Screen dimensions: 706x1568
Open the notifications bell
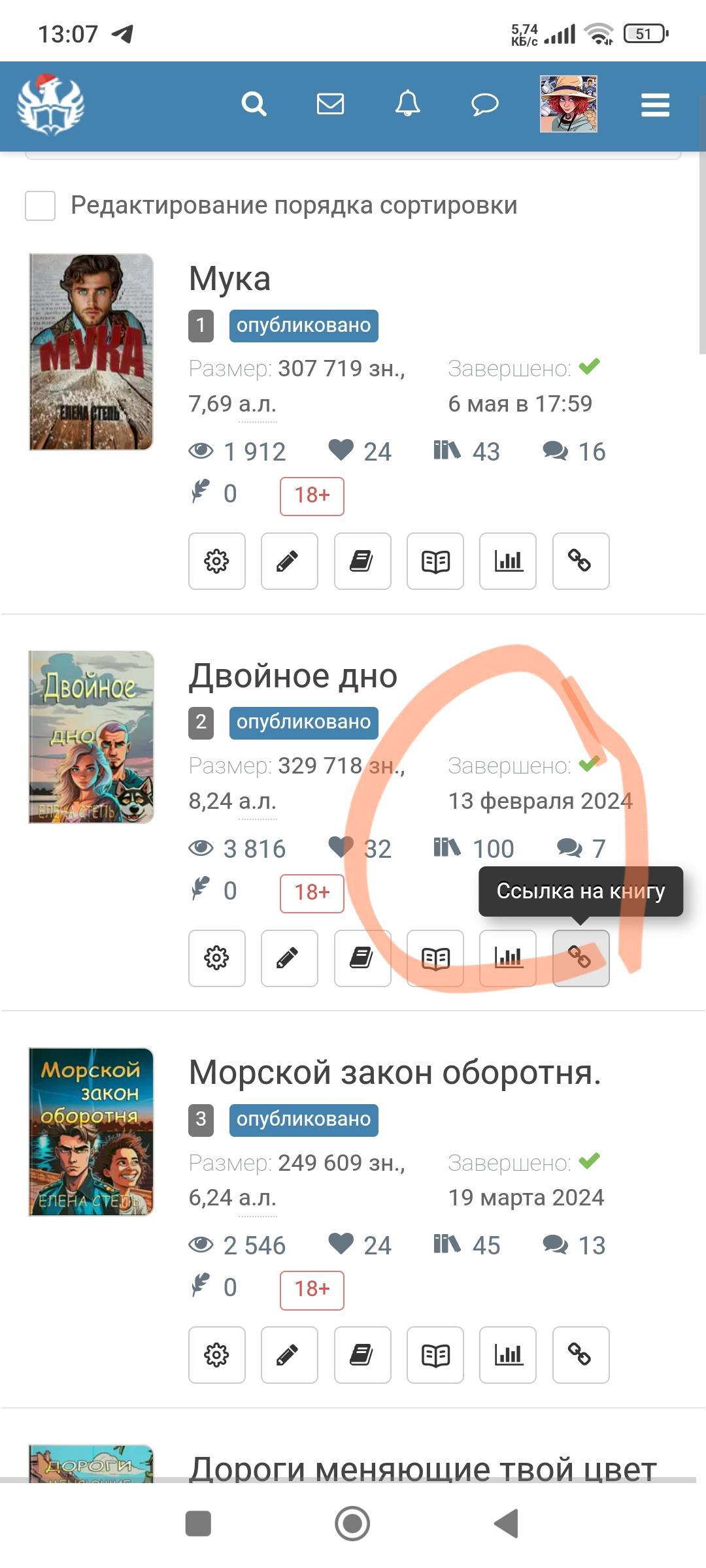pos(407,104)
